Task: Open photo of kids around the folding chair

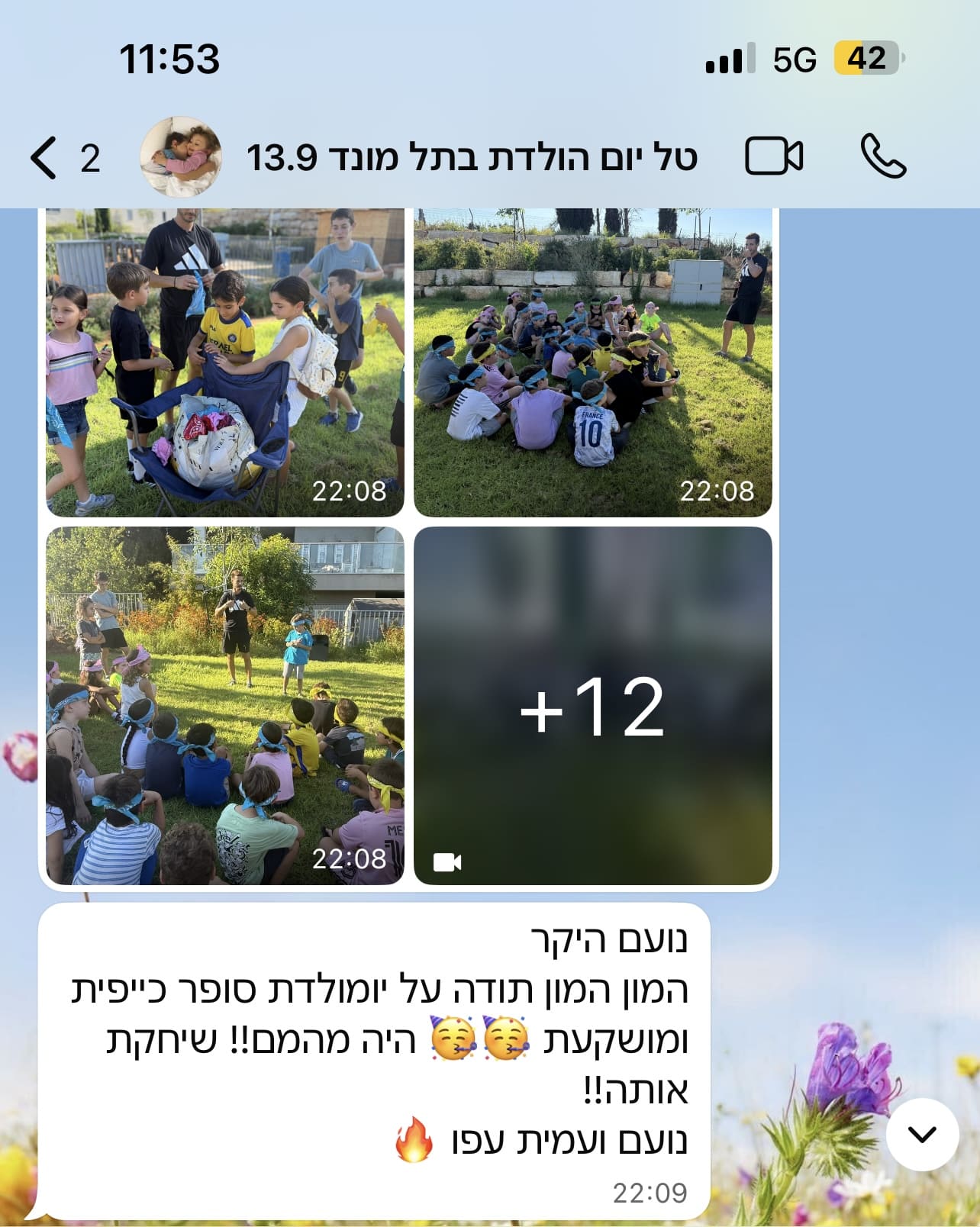Action: pyautogui.click(x=224, y=362)
